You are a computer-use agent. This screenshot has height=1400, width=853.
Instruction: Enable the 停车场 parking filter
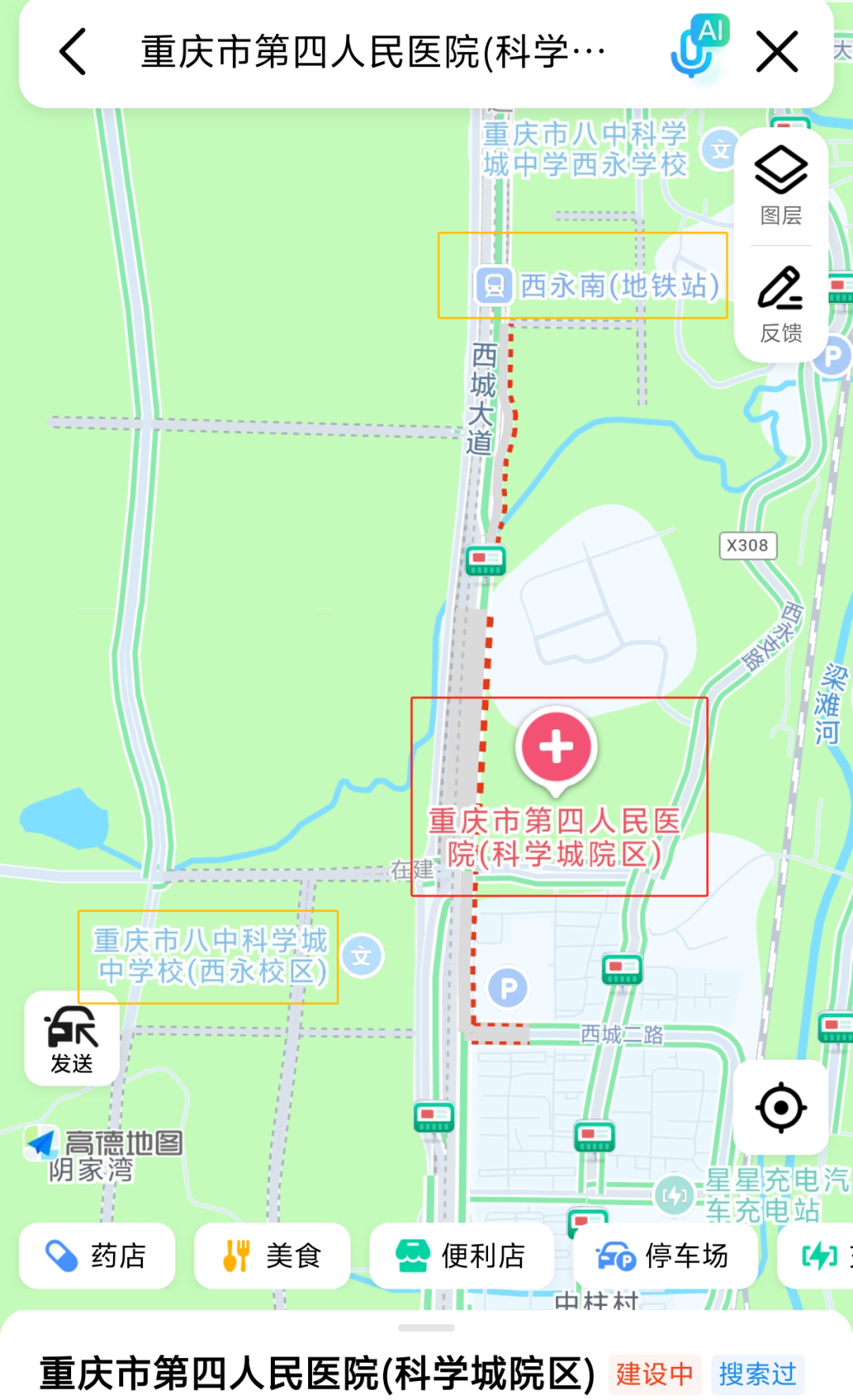(666, 1255)
